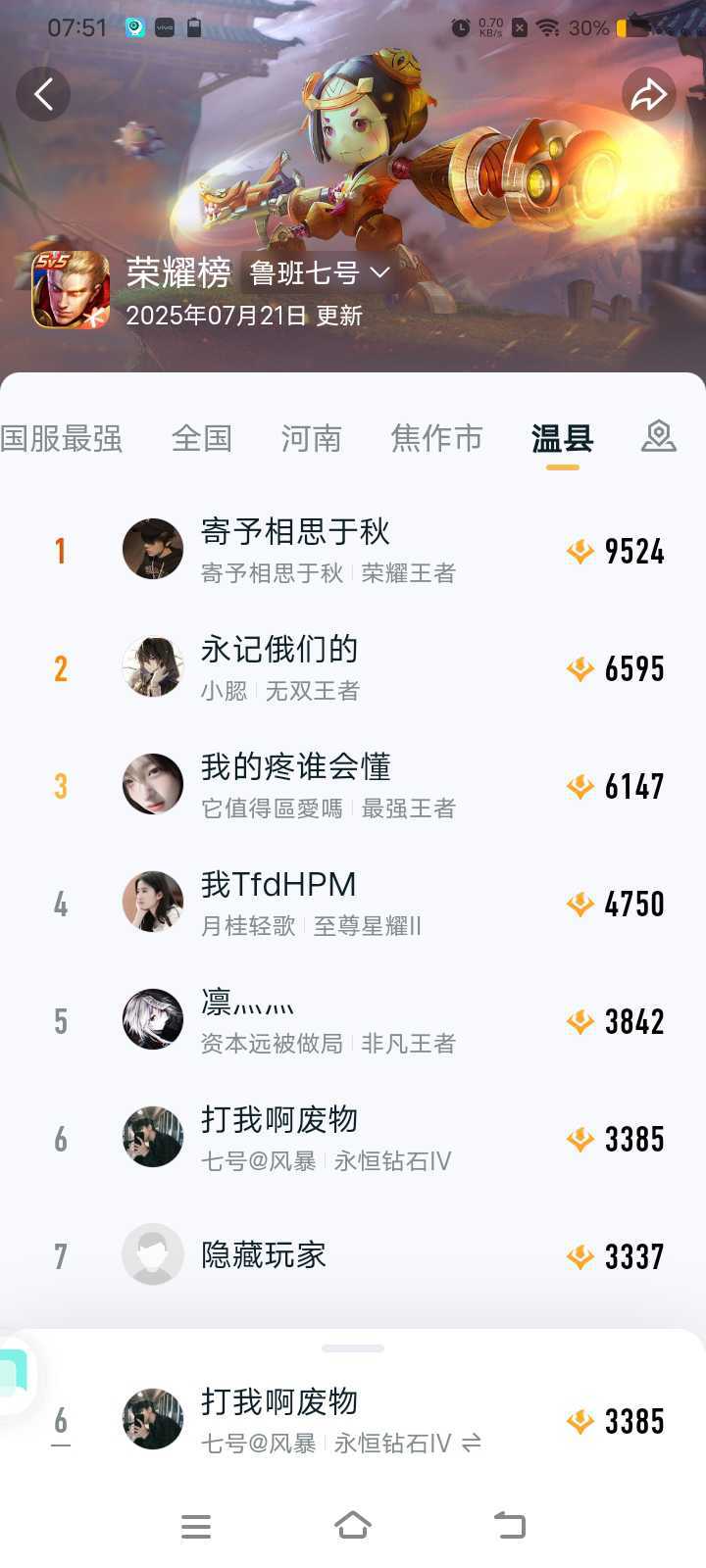The height and width of the screenshot is (1568, 706).
Task: Open the 我TfdHPM player row
Action: pyautogui.click(x=353, y=903)
